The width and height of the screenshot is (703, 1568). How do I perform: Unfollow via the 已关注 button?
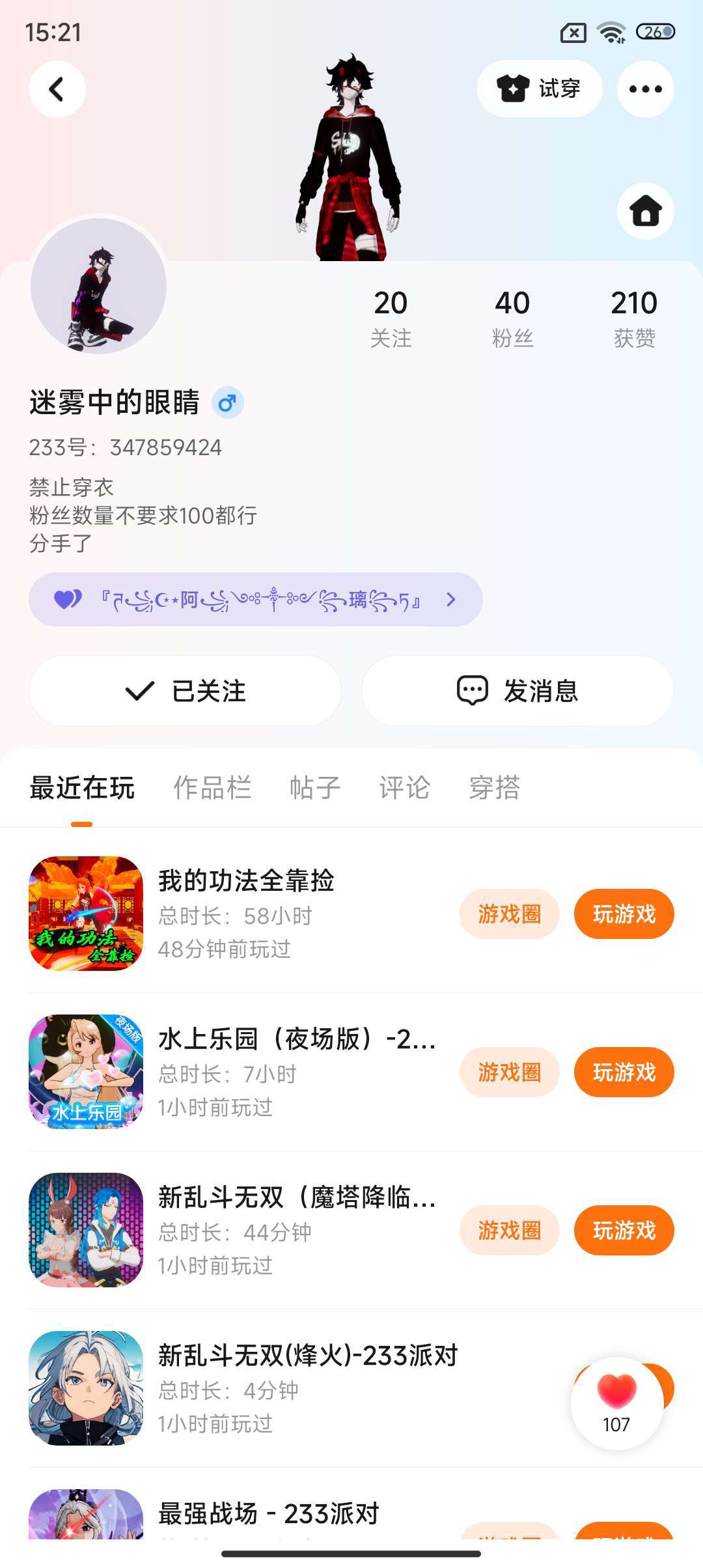click(186, 691)
